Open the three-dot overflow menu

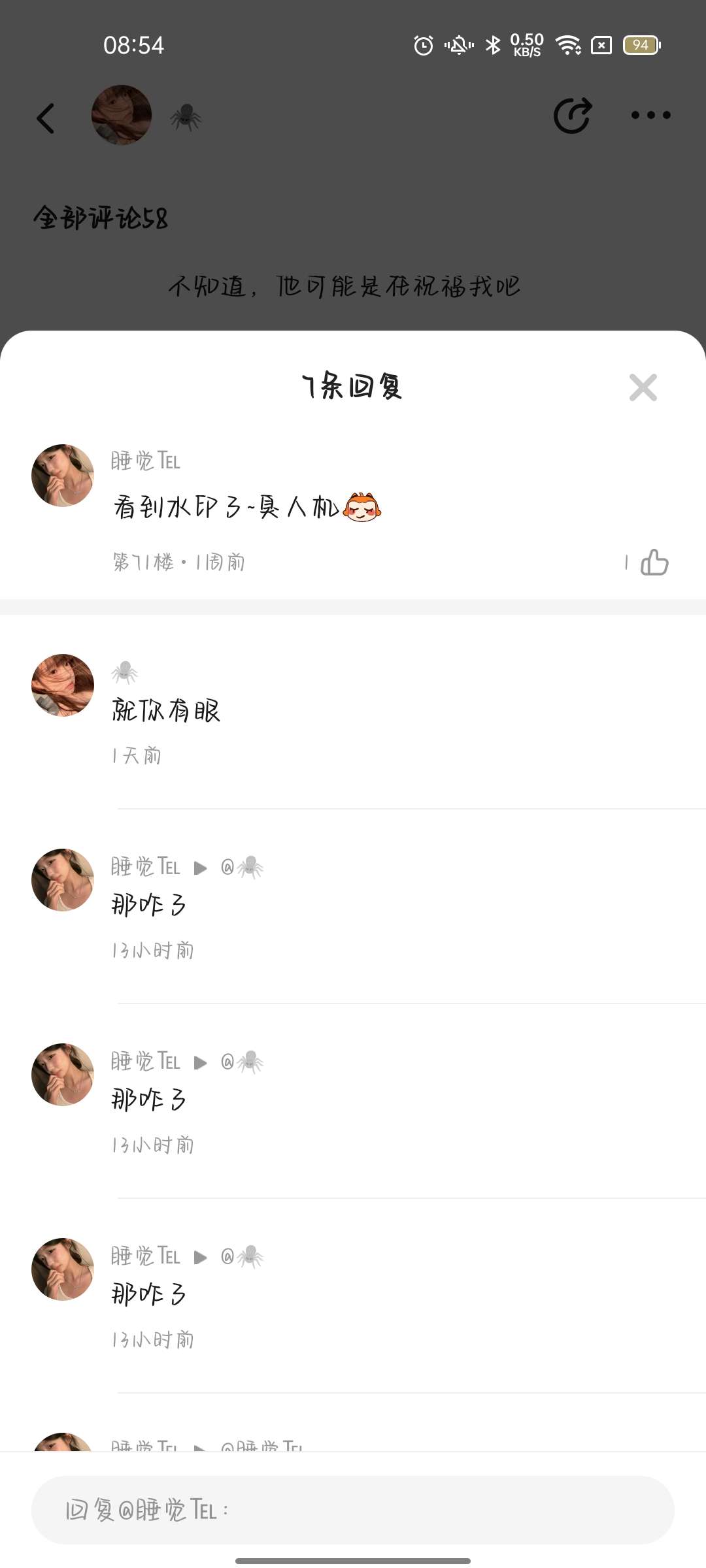click(x=650, y=116)
